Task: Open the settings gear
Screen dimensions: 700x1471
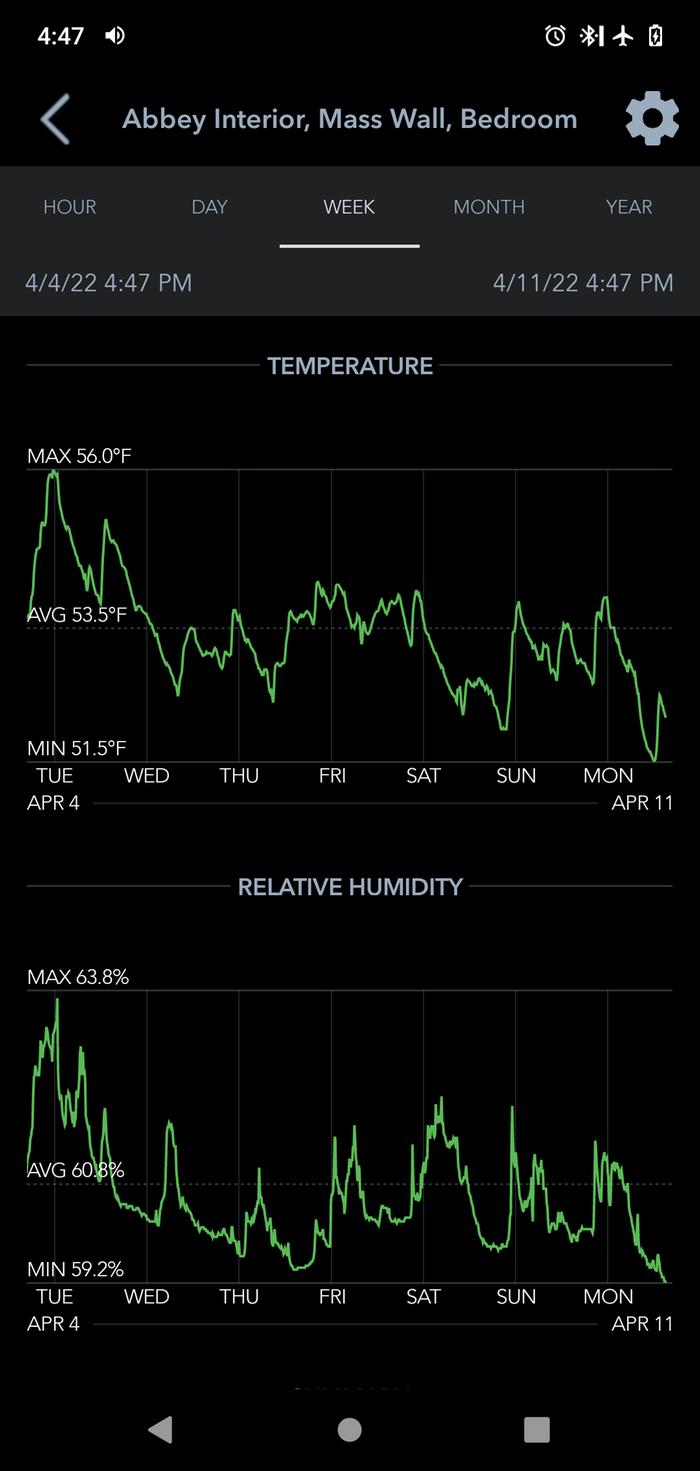Action: (x=651, y=119)
